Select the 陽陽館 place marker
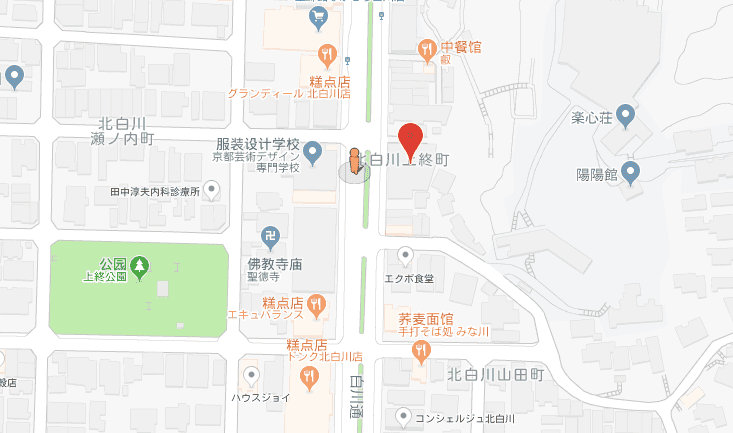This screenshot has width=733, height=433. coord(630,175)
